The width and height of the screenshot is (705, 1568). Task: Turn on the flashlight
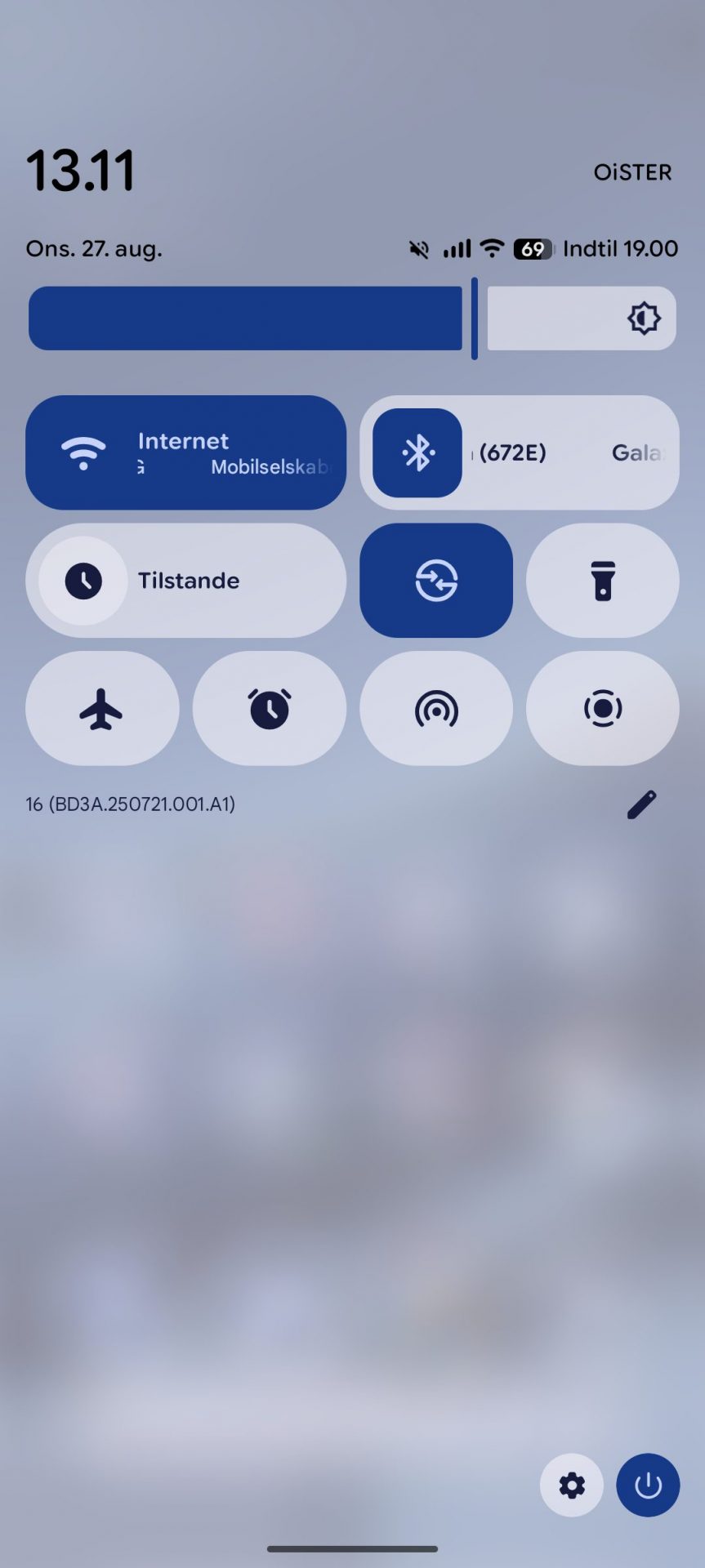coord(602,581)
